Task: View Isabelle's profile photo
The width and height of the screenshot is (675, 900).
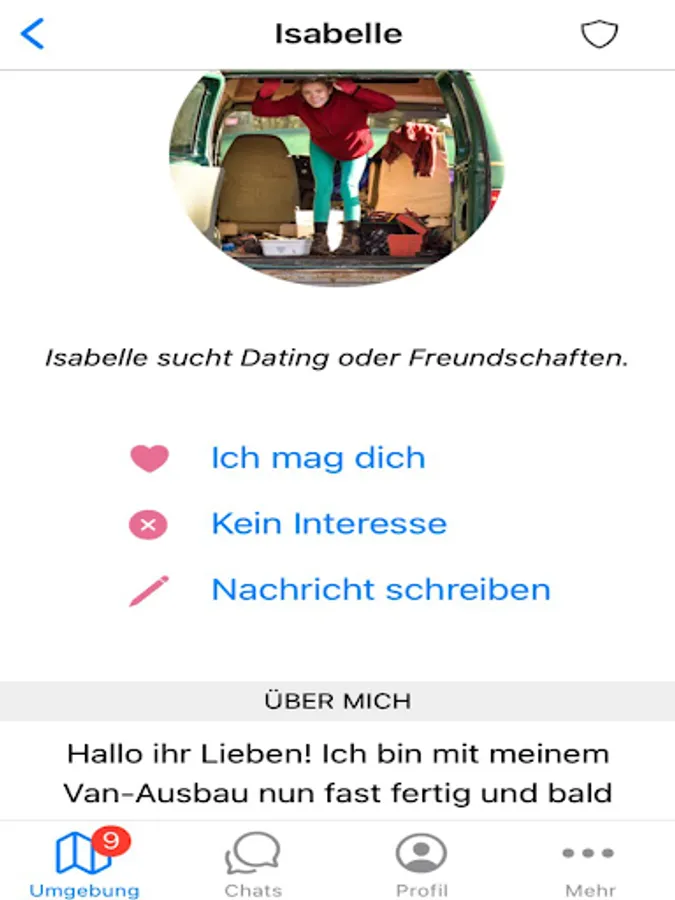Action: point(337,175)
